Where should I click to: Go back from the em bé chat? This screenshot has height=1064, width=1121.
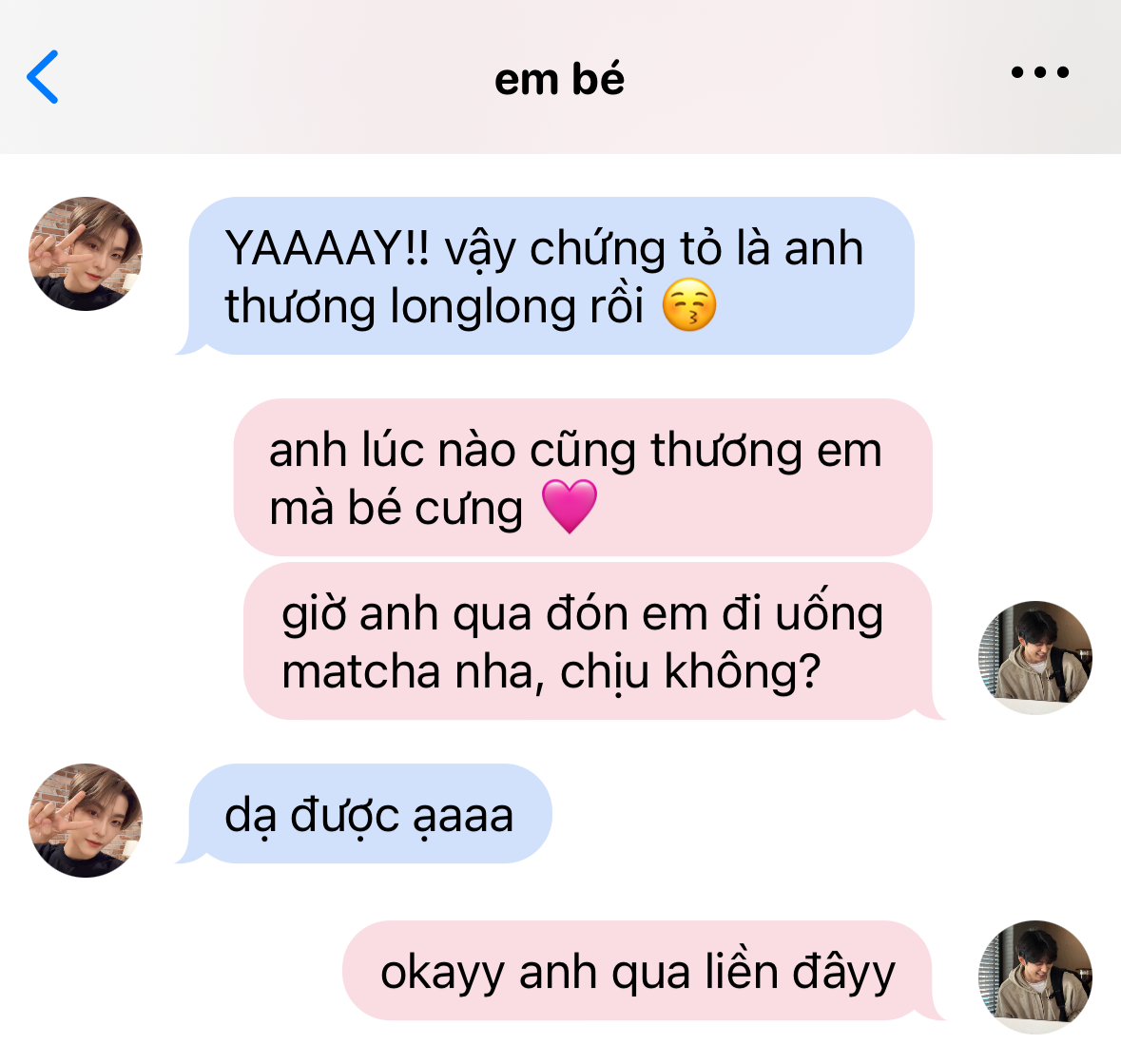43,77
